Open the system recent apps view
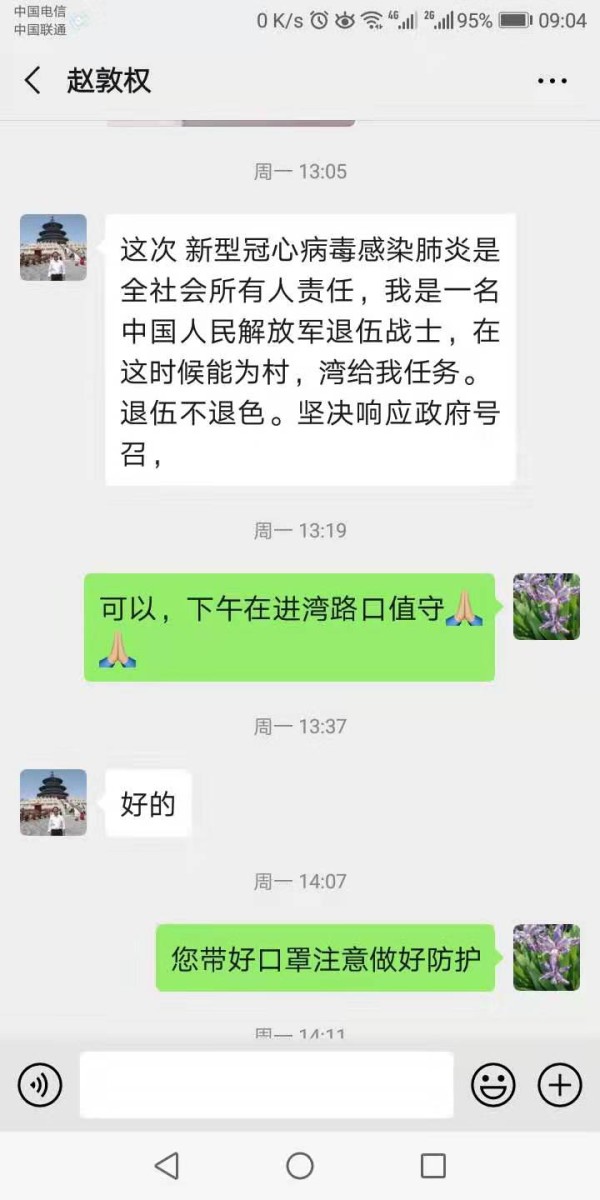 (433, 1166)
